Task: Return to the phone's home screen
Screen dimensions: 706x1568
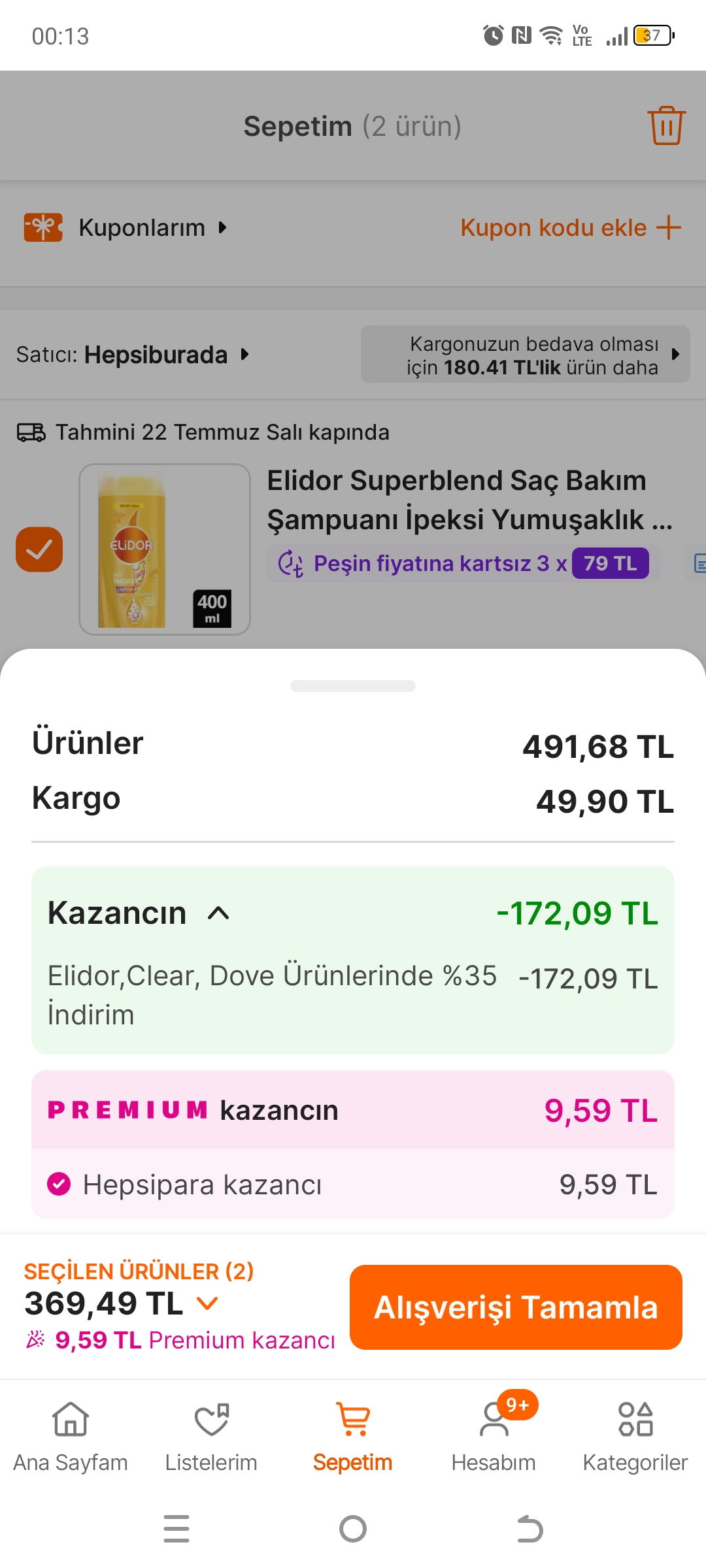Action: [353, 1529]
